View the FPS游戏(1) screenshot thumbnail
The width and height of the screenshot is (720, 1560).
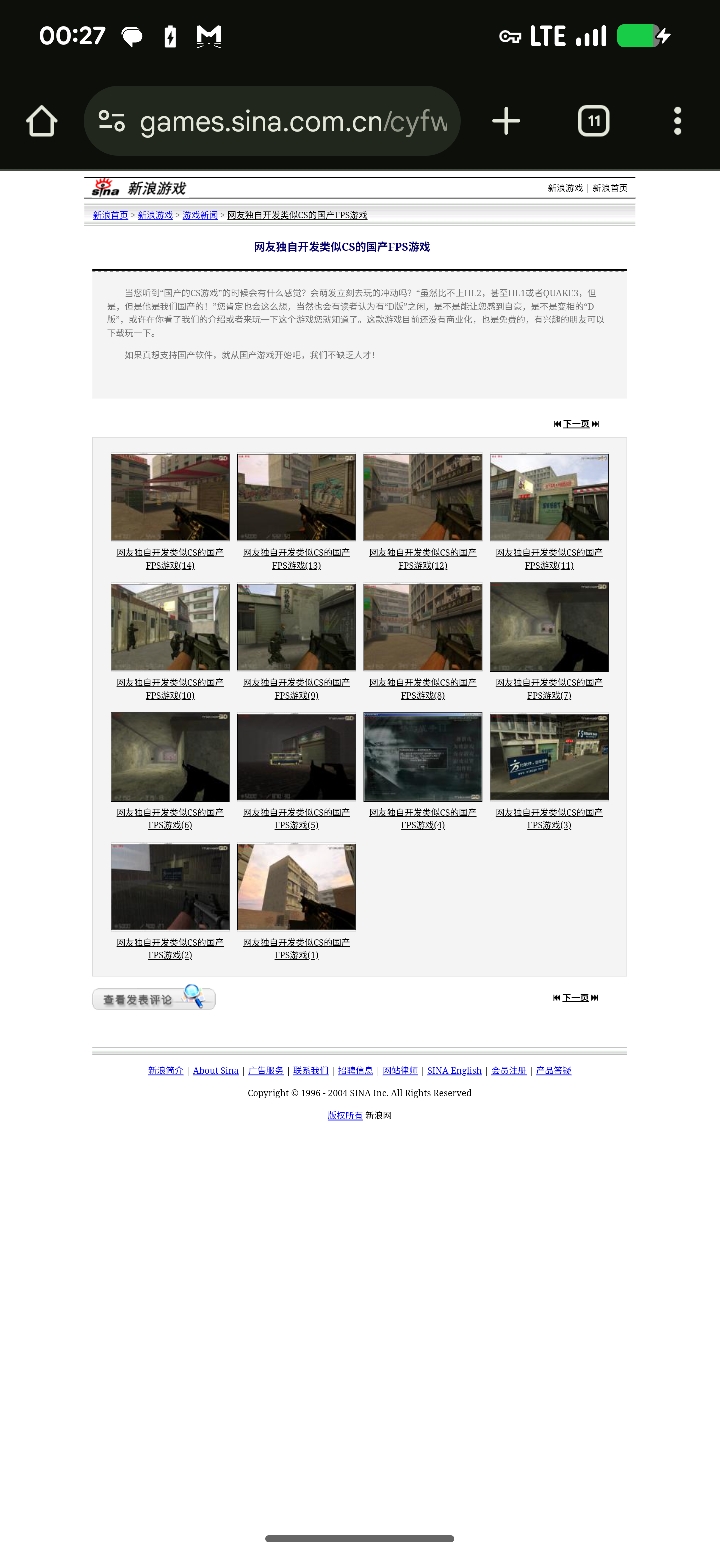coord(296,887)
